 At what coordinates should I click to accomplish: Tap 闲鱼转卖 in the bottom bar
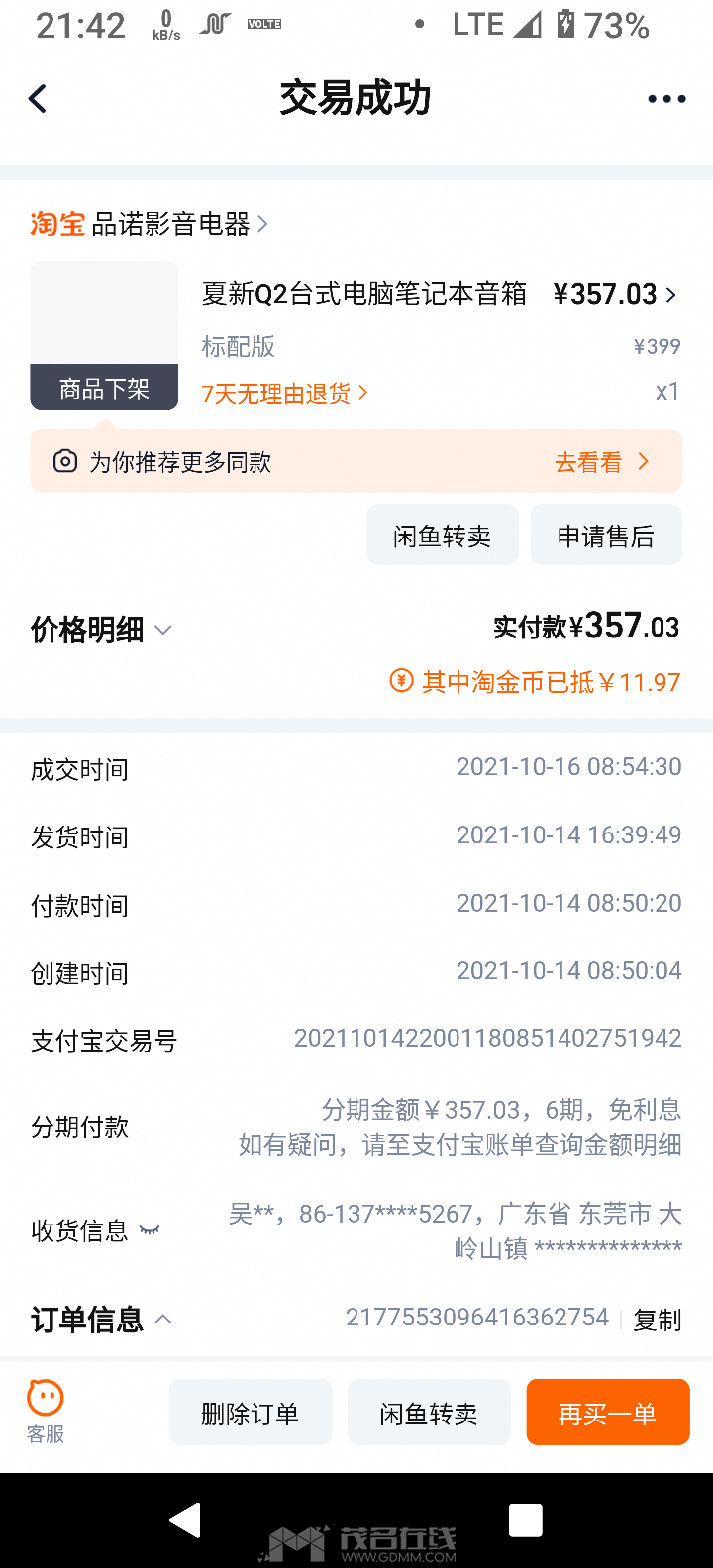[429, 1413]
